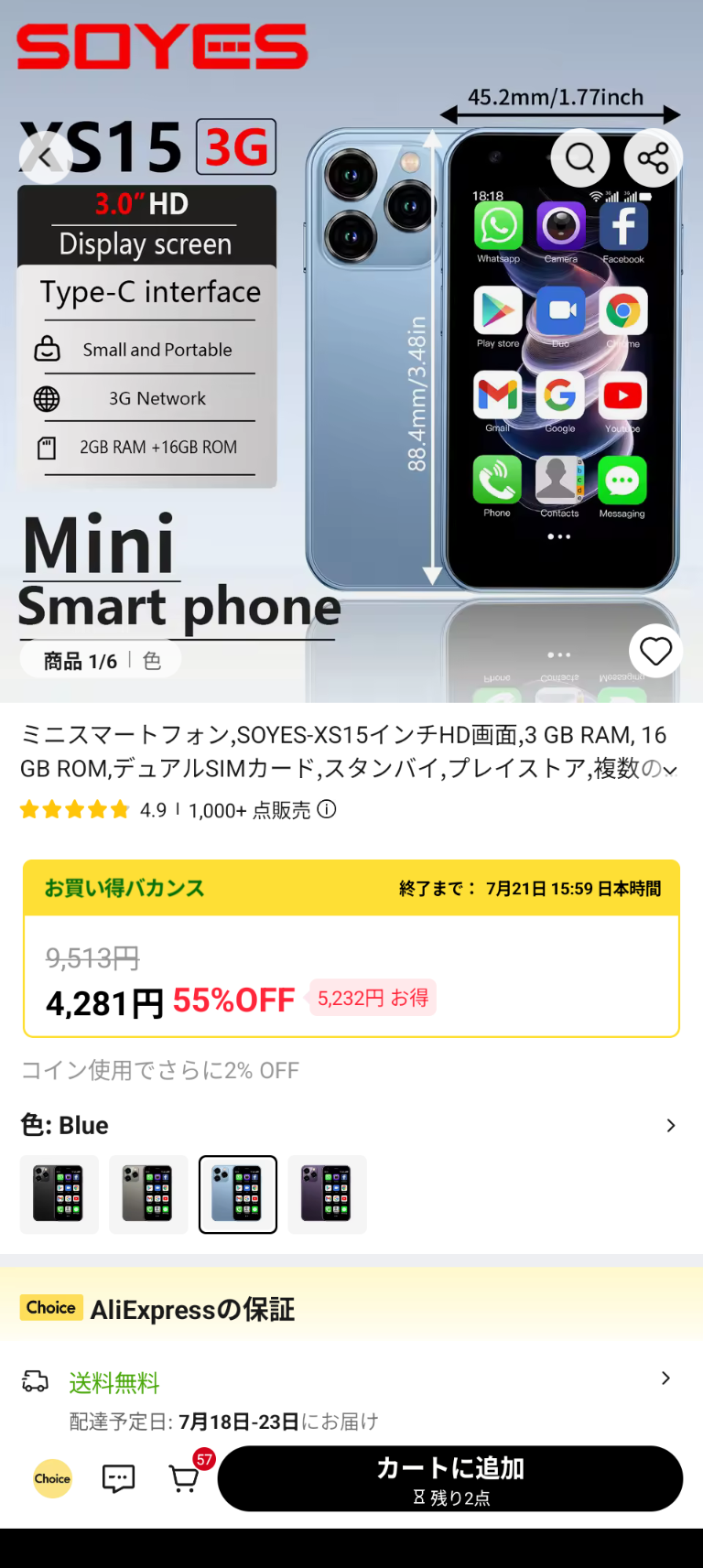Tap the Choice store icon

53,1477
